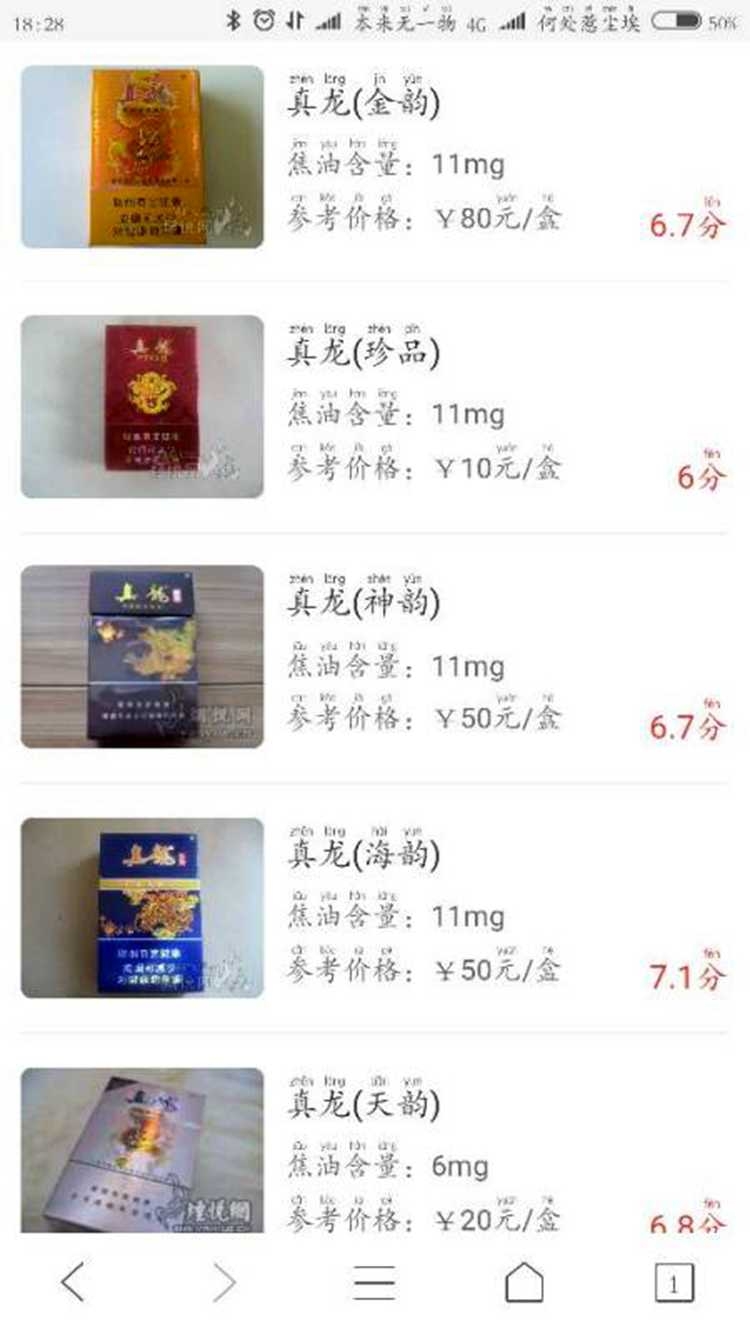Open the 真龙(天韵) entry
Screen dimensions: 750x1333
(x=364, y=1105)
